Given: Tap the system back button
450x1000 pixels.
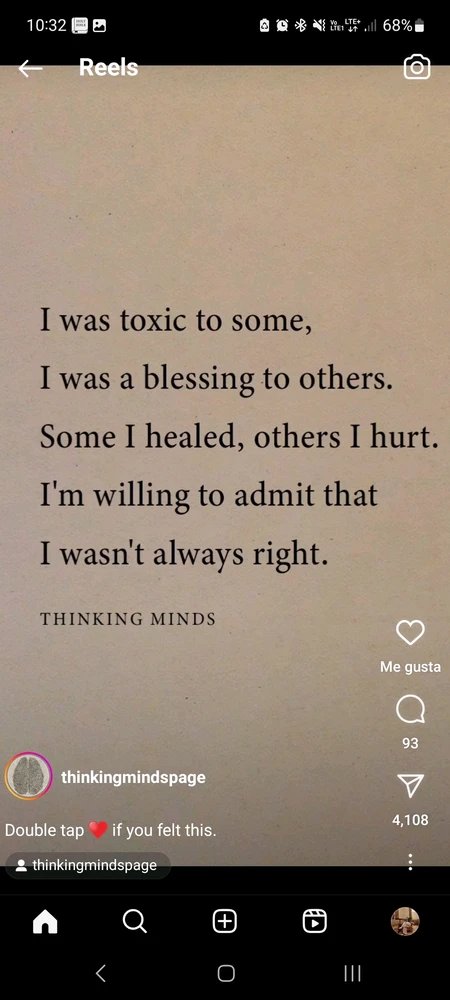Looking at the screenshot, I should (x=100, y=973).
